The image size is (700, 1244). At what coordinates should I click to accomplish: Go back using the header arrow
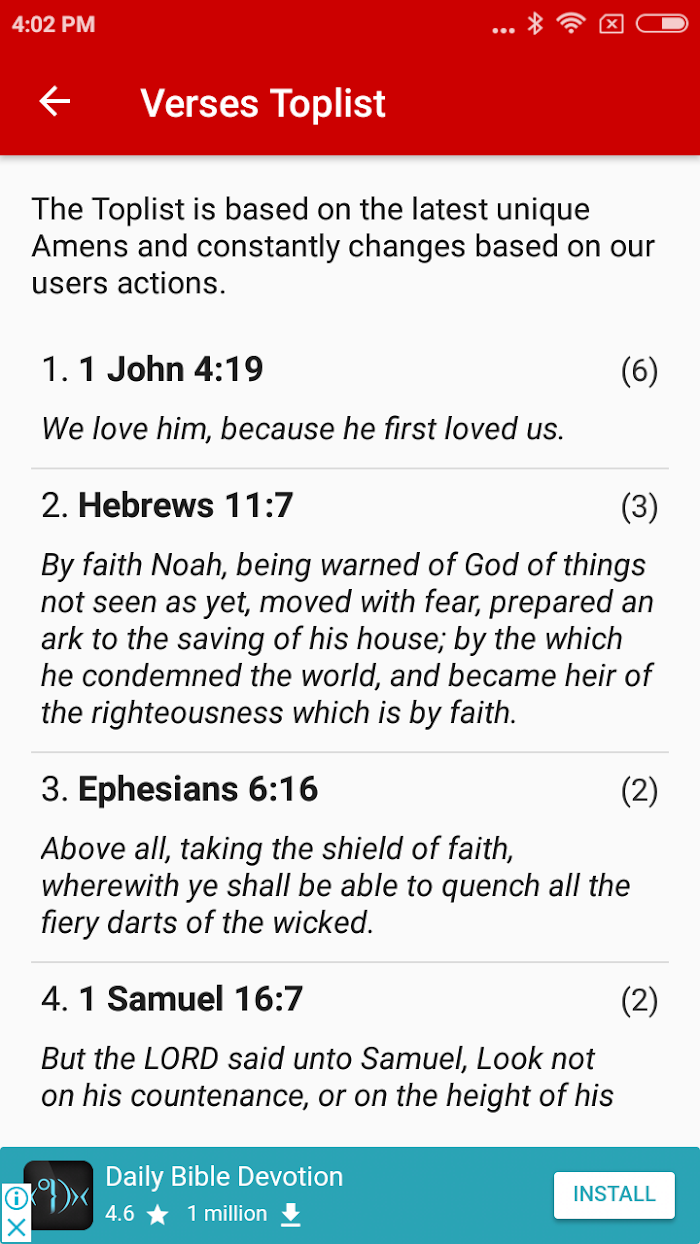pyautogui.click(x=55, y=102)
